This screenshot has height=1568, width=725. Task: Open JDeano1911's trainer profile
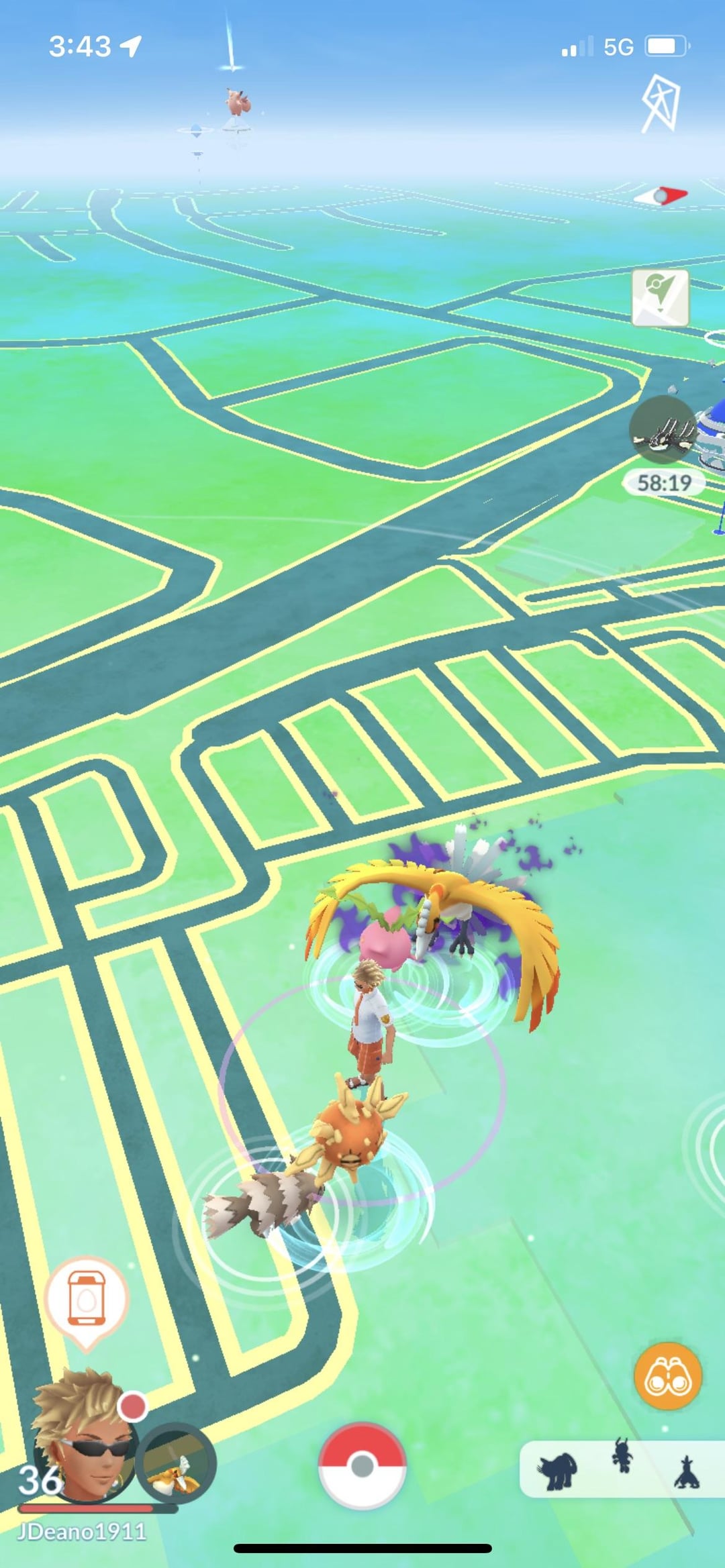[84, 1443]
